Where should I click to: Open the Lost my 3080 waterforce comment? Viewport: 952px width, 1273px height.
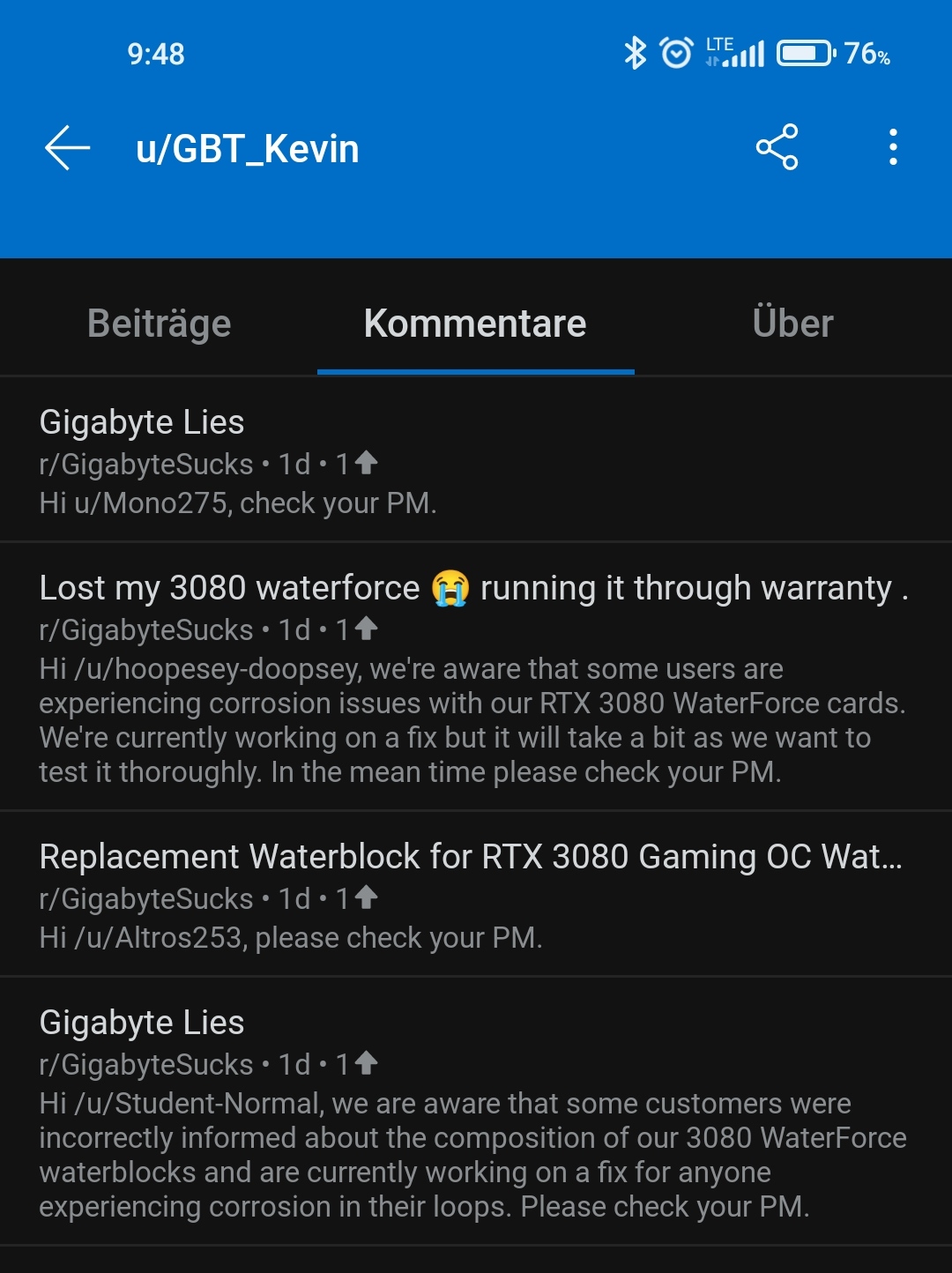pos(476,677)
